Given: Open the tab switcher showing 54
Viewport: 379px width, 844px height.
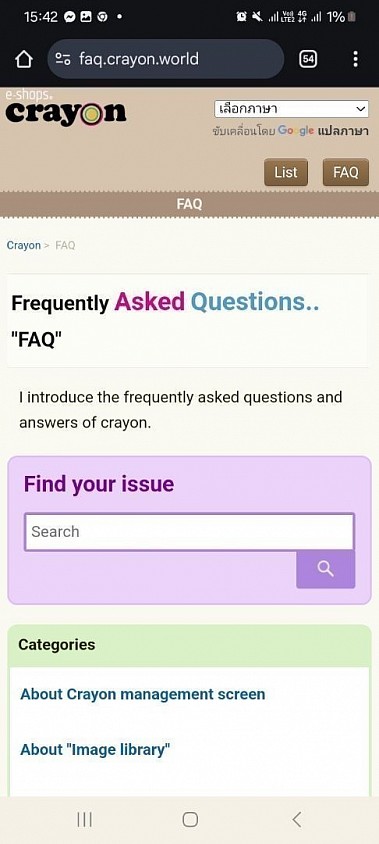Looking at the screenshot, I should 308,59.
